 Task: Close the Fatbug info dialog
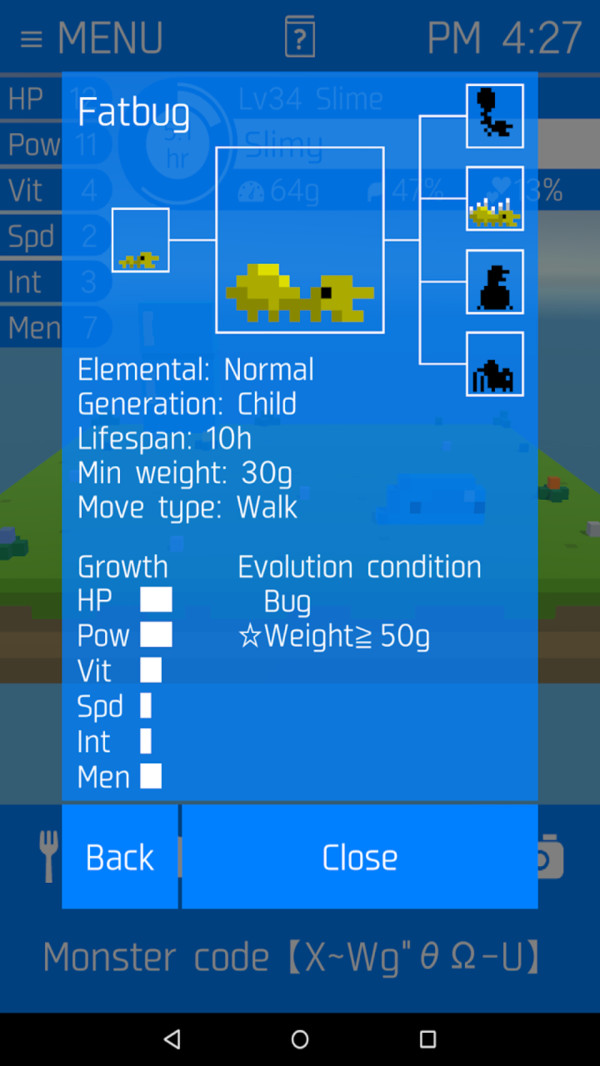click(x=360, y=857)
